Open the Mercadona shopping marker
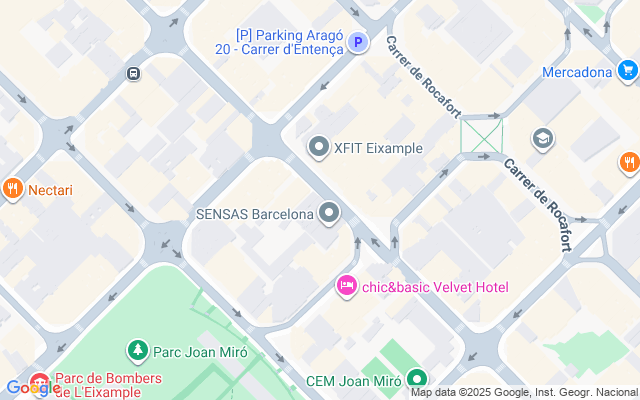 tap(627, 71)
